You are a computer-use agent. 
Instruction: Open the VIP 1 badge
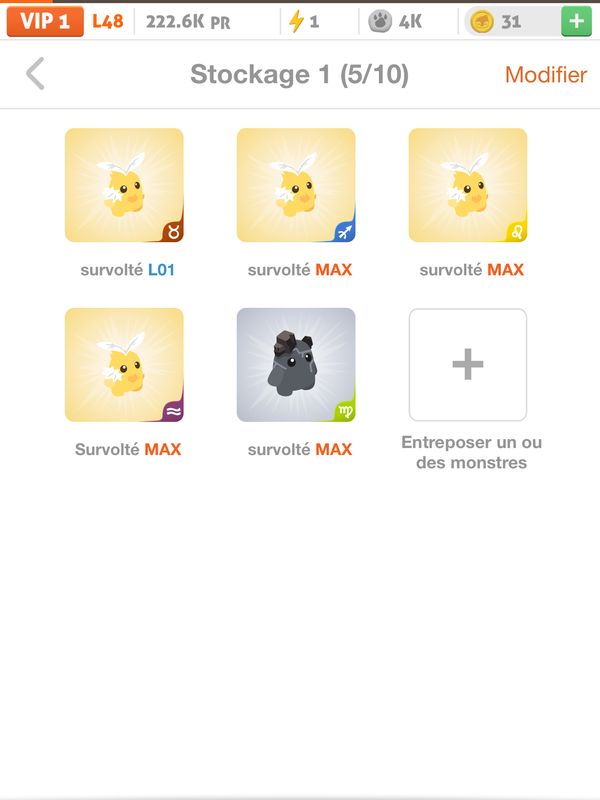pyautogui.click(x=45, y=21)
